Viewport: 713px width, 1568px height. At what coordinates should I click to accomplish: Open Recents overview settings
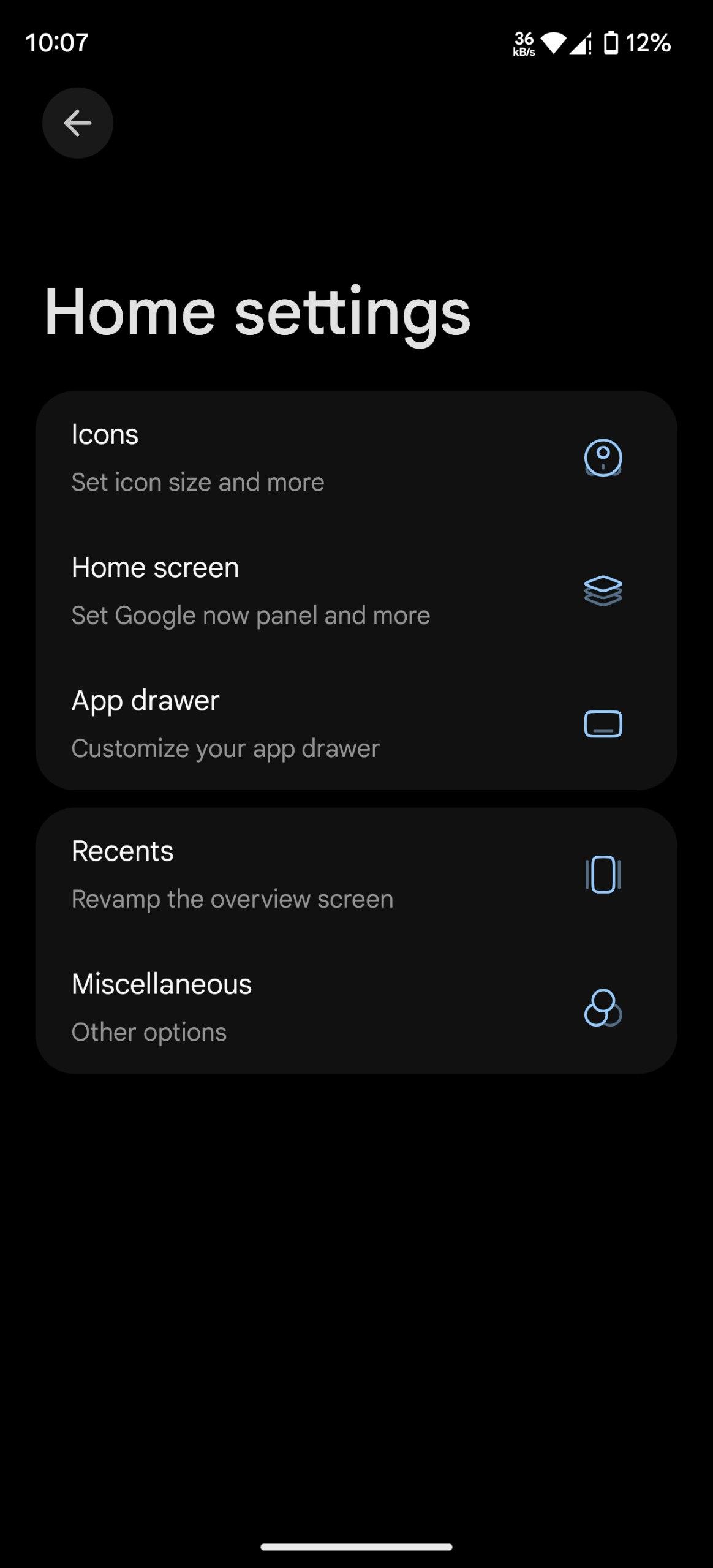pyautogui.click(x=356, y=875)
